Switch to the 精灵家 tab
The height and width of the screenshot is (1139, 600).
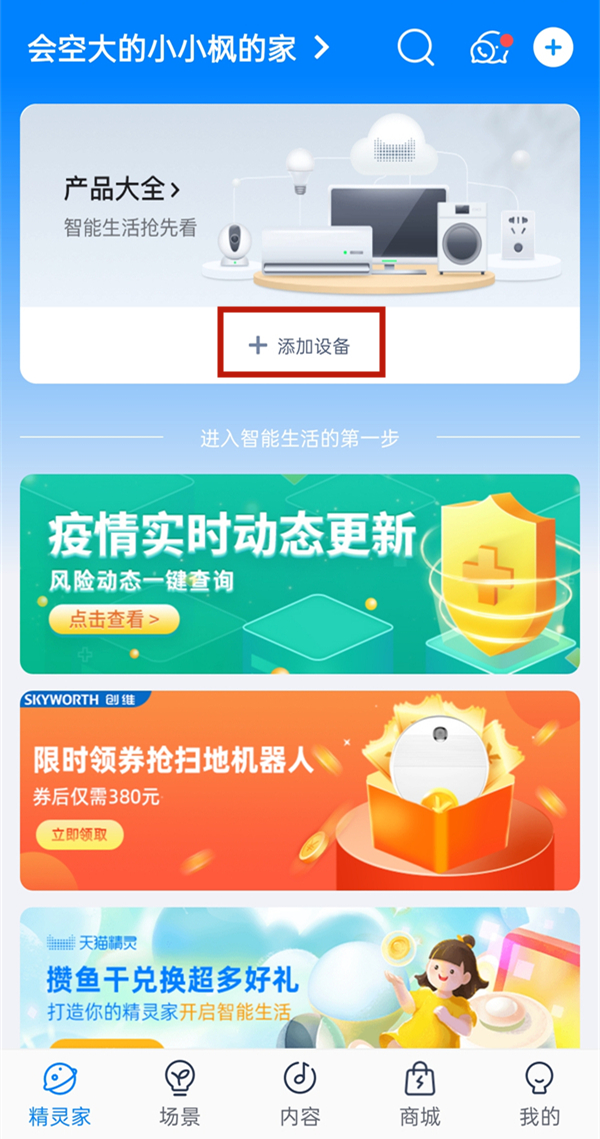click(x=60, y=1093)
